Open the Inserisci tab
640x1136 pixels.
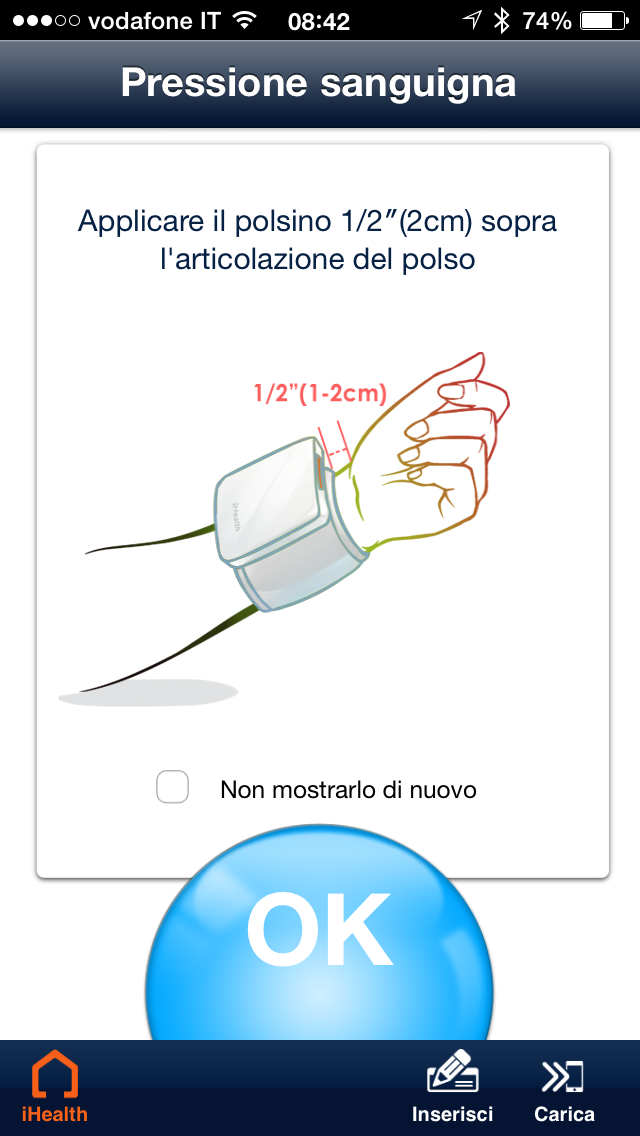(452, 1088)
